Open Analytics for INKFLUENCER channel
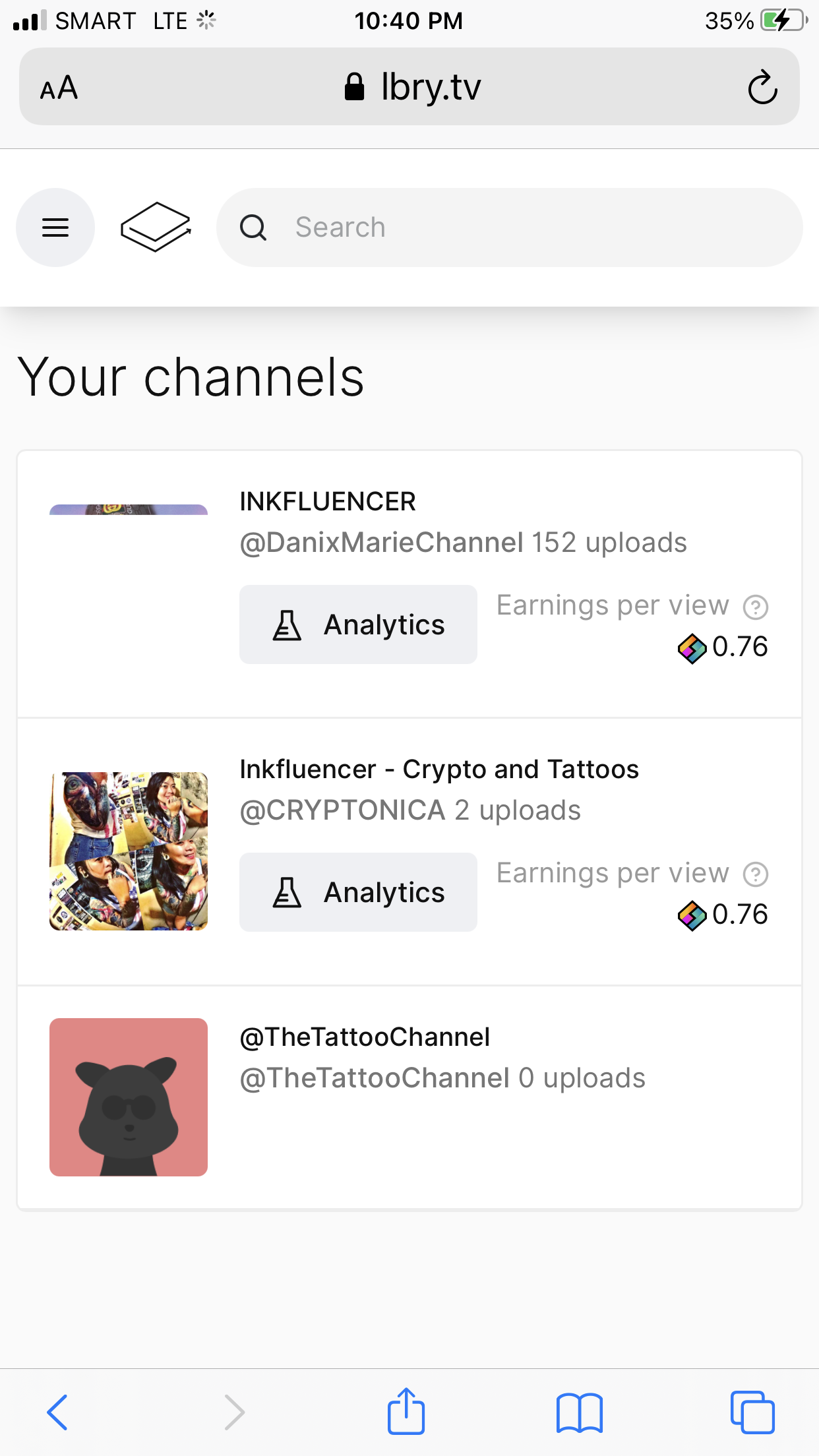819x1456 pixels. coord(358,624)
